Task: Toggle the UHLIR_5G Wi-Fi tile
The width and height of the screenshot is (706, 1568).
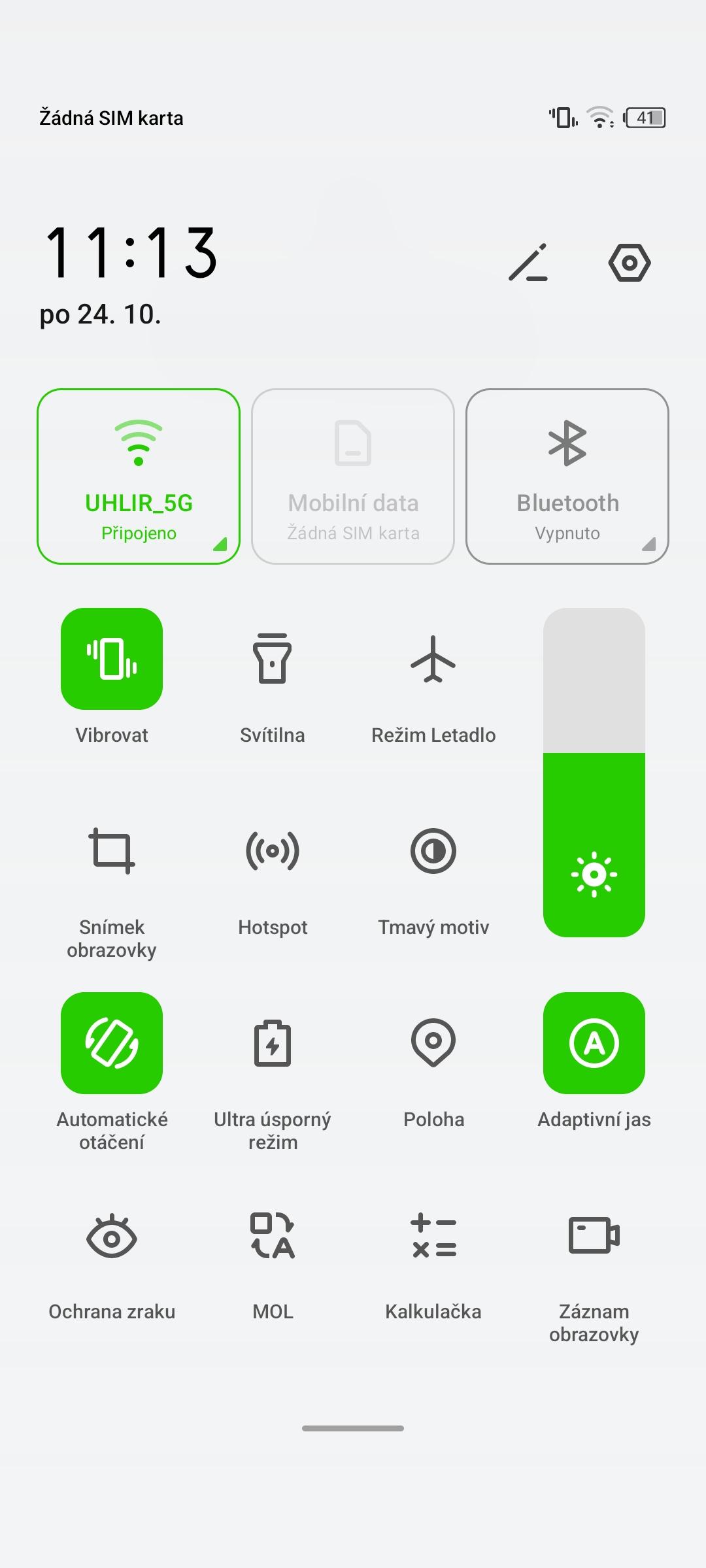Action: point(139,476)
